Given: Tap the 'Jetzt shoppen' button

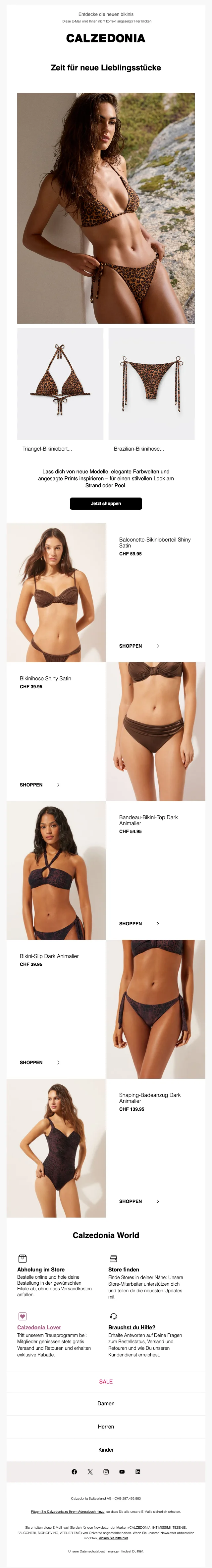Looking at the screenshot, I should [x=105, y=503].
